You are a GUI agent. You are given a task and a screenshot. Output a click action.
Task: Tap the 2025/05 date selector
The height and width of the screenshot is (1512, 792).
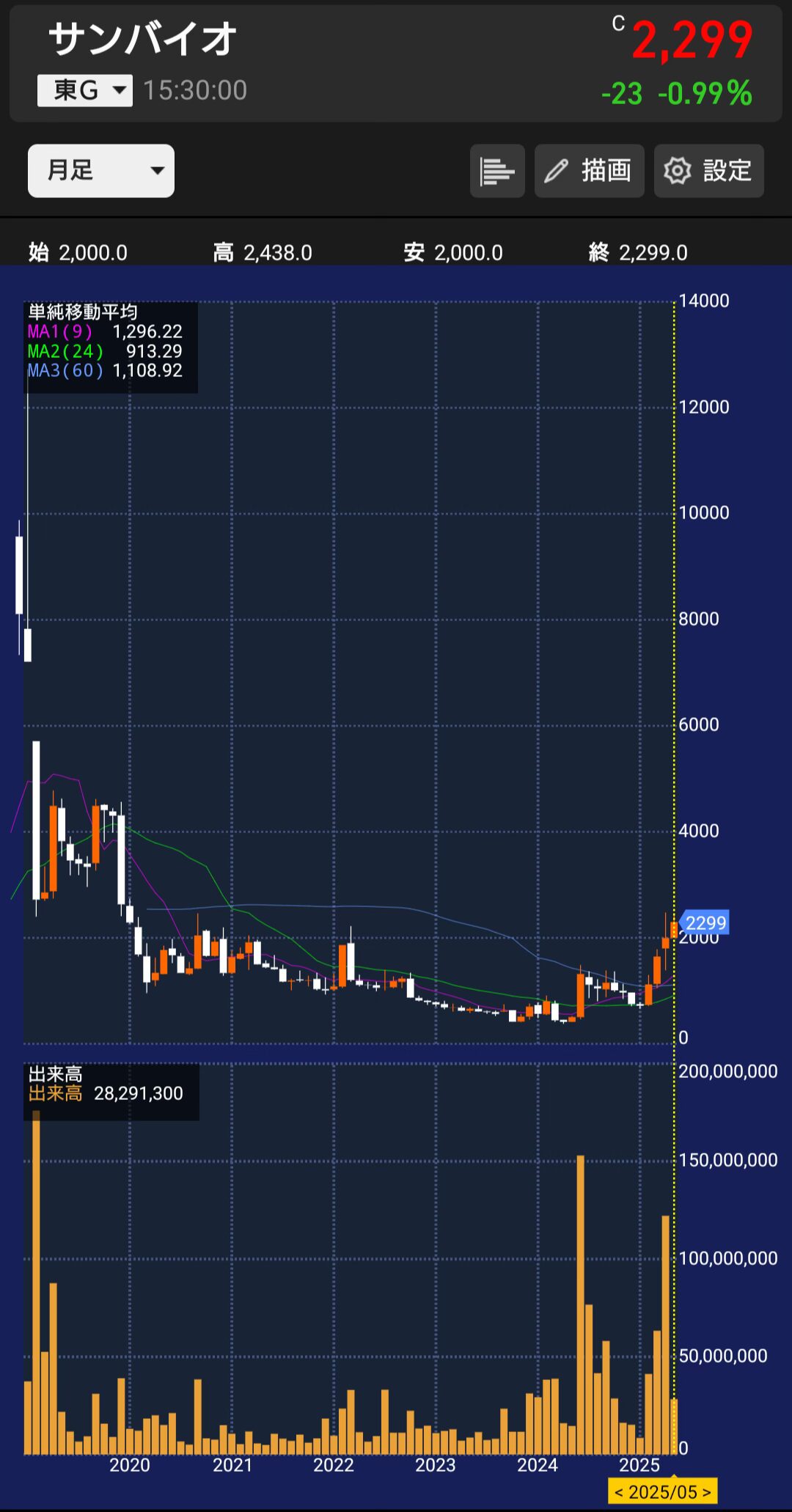click(663, 1491)
